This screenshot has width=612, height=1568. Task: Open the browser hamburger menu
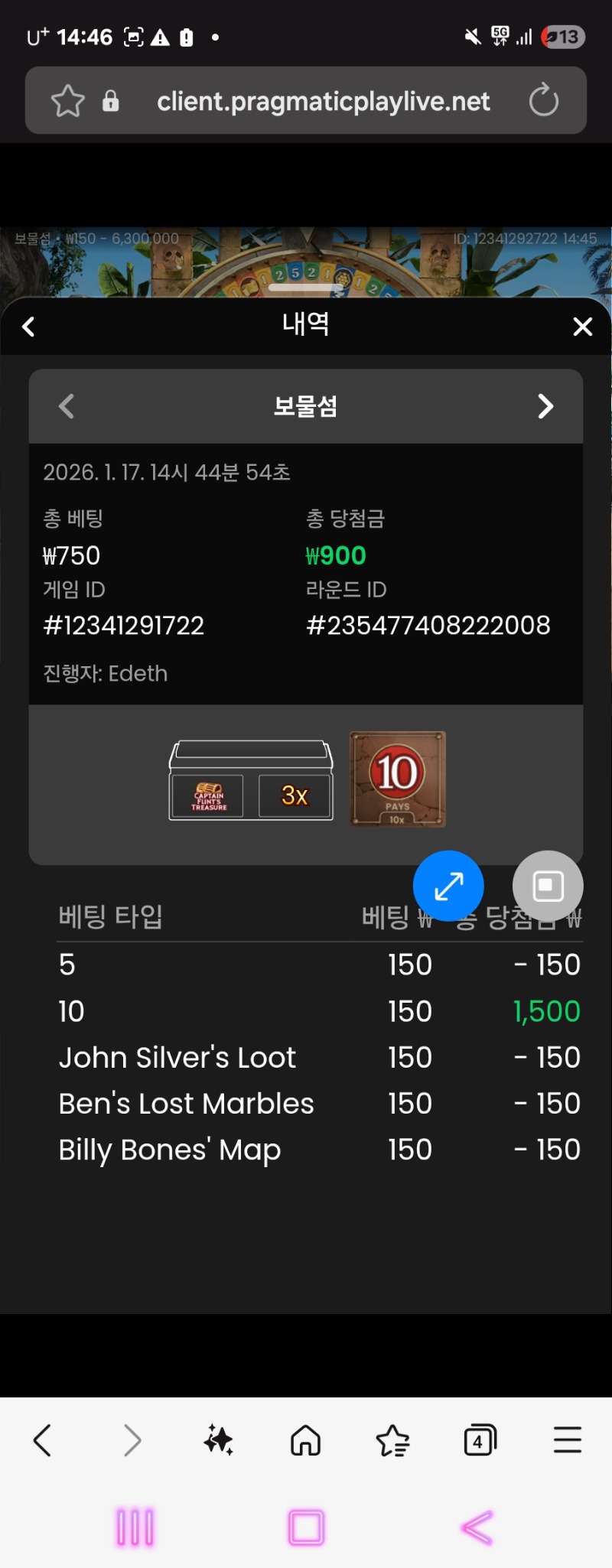[x=568, y=1441]
